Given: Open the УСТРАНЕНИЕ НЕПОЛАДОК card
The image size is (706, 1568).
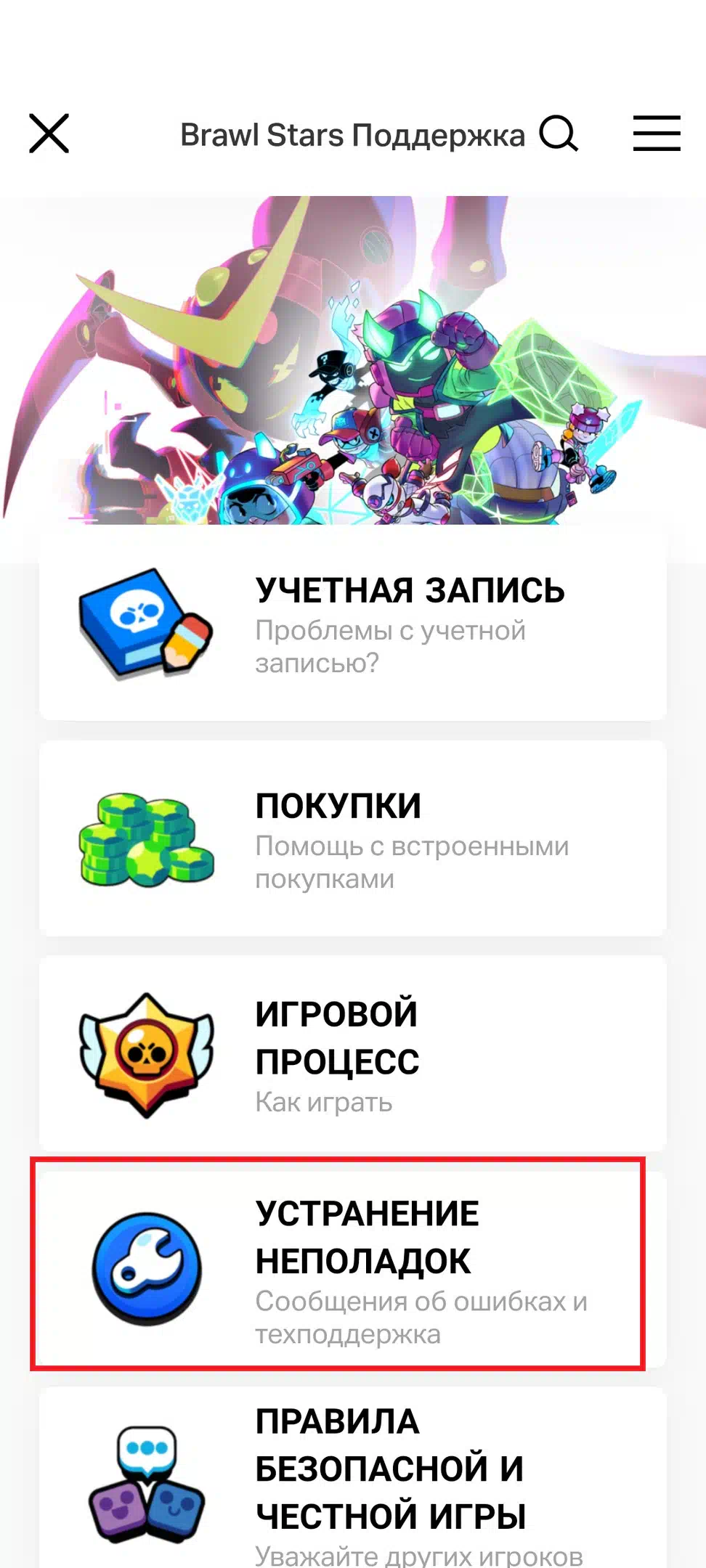Looking at the screenshot, I should click(353, 1269).
